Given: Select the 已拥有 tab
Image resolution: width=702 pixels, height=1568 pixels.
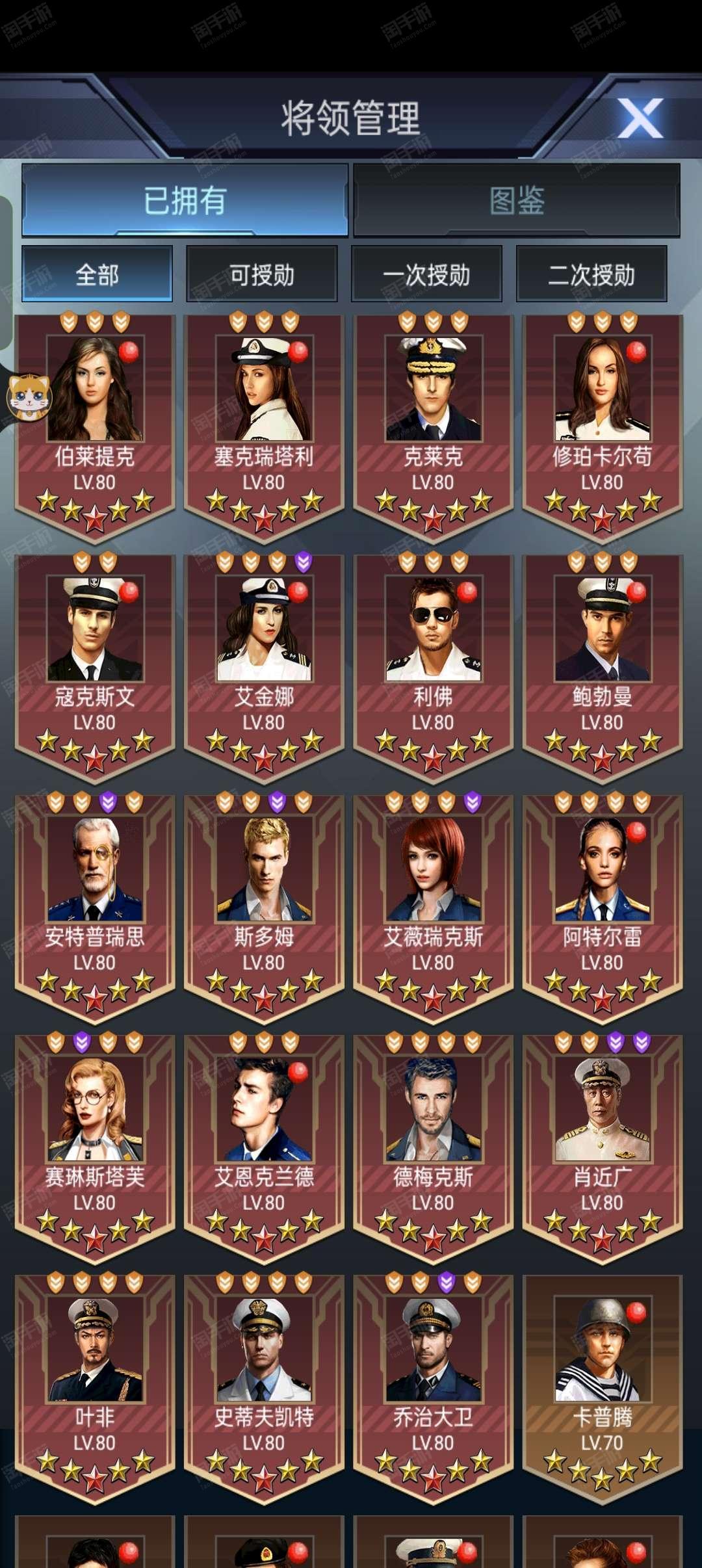Looking at the screenshot, I should 185,200.
